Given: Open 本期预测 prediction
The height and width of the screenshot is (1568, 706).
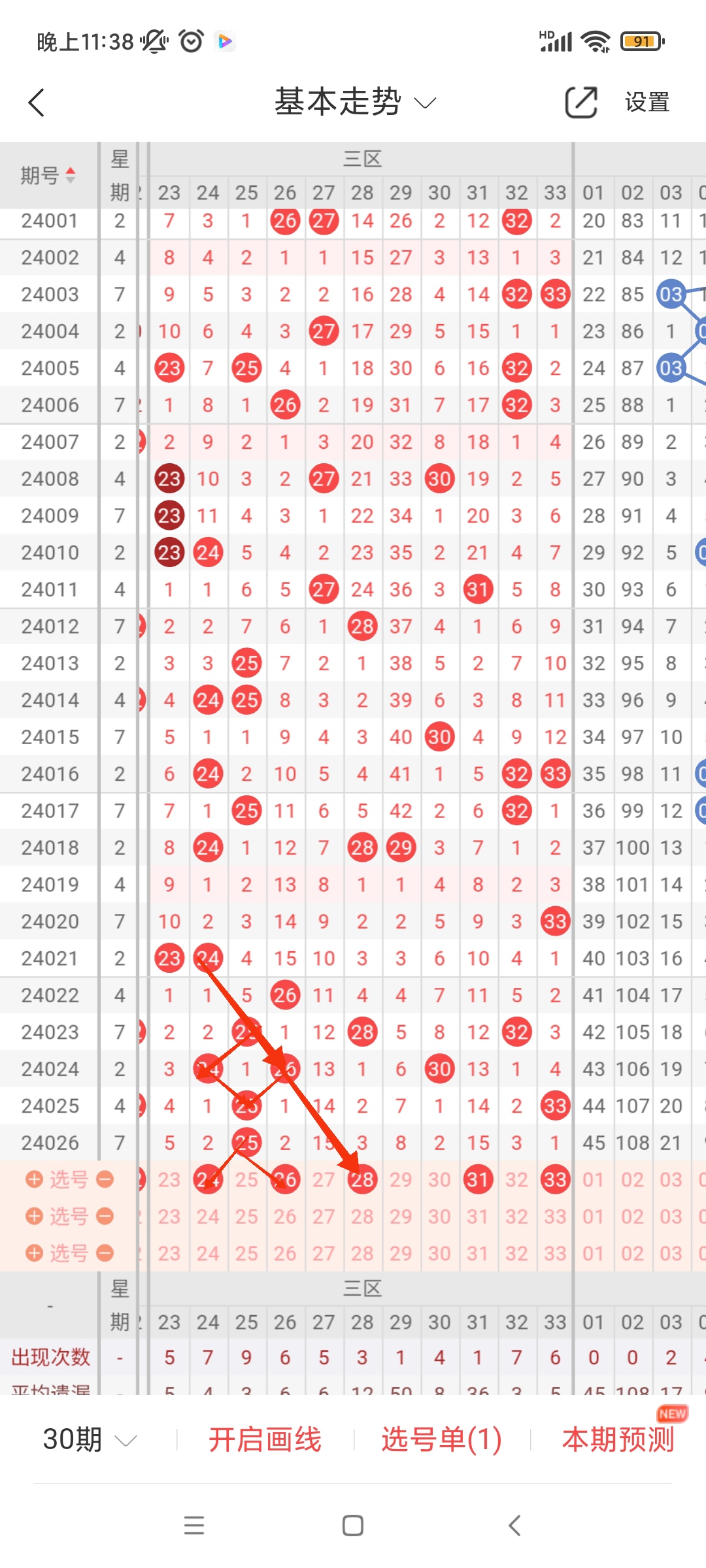Looking at the screenshot, I should point(618,1439).
